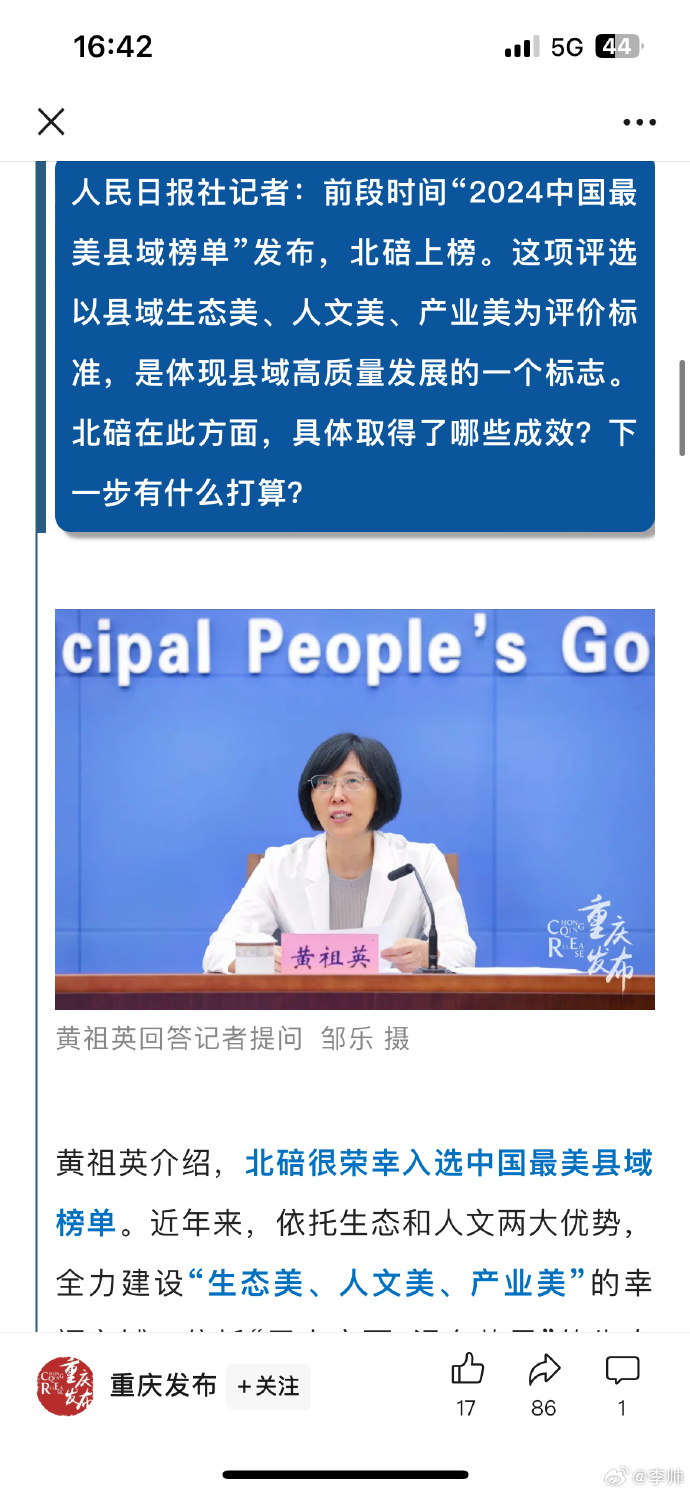This screenshot has height=1493, width=690.
Task: Like this article
Action: point(466,1371)
